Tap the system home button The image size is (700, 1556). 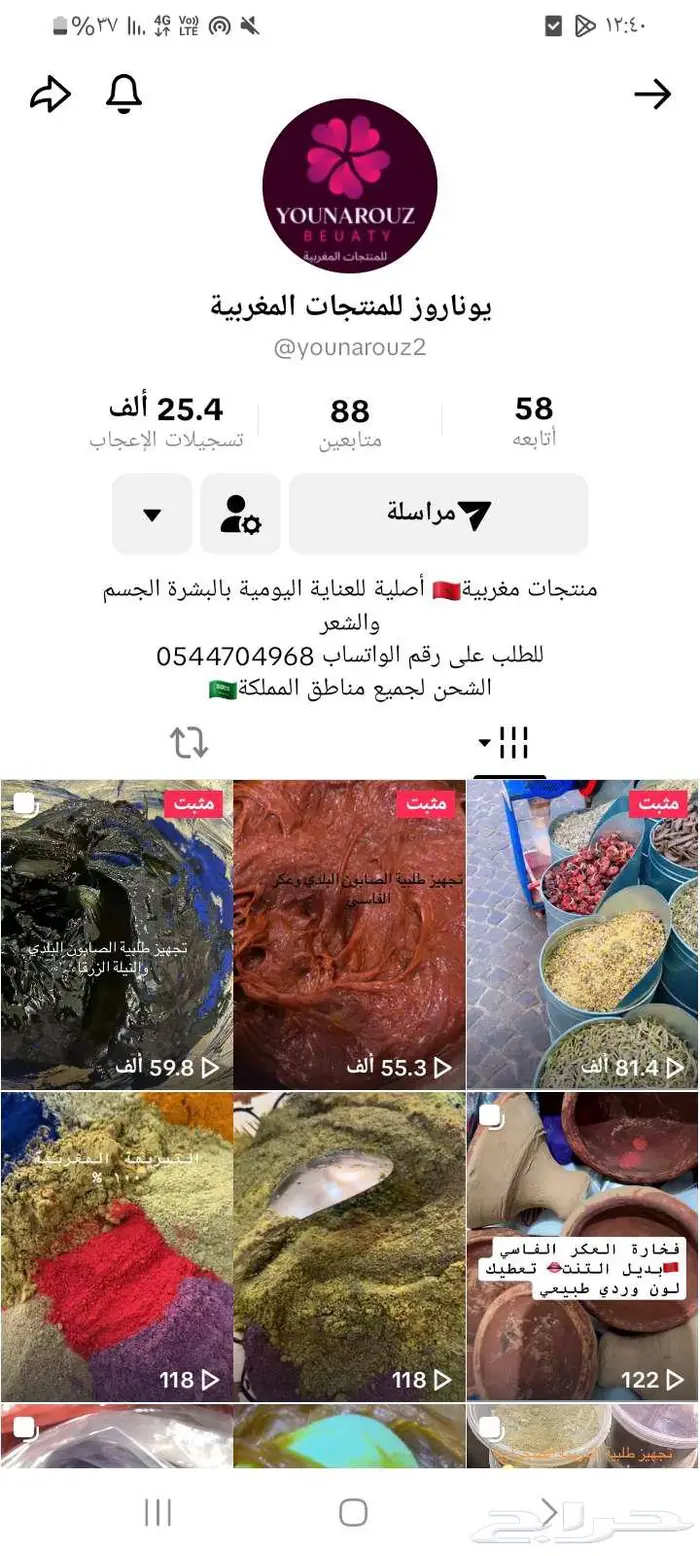(x=353, y=1511)
